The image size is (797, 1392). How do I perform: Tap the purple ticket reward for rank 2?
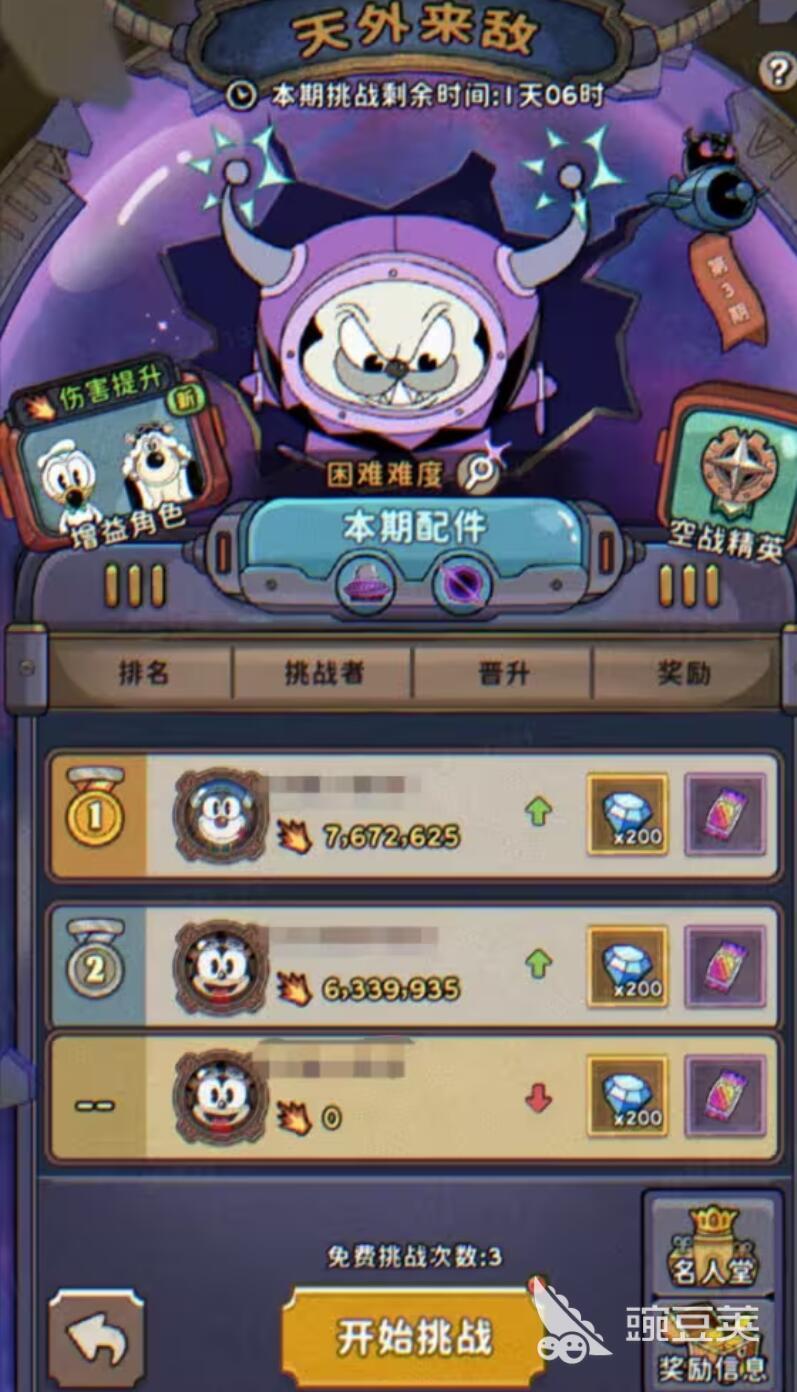[725, 966]
